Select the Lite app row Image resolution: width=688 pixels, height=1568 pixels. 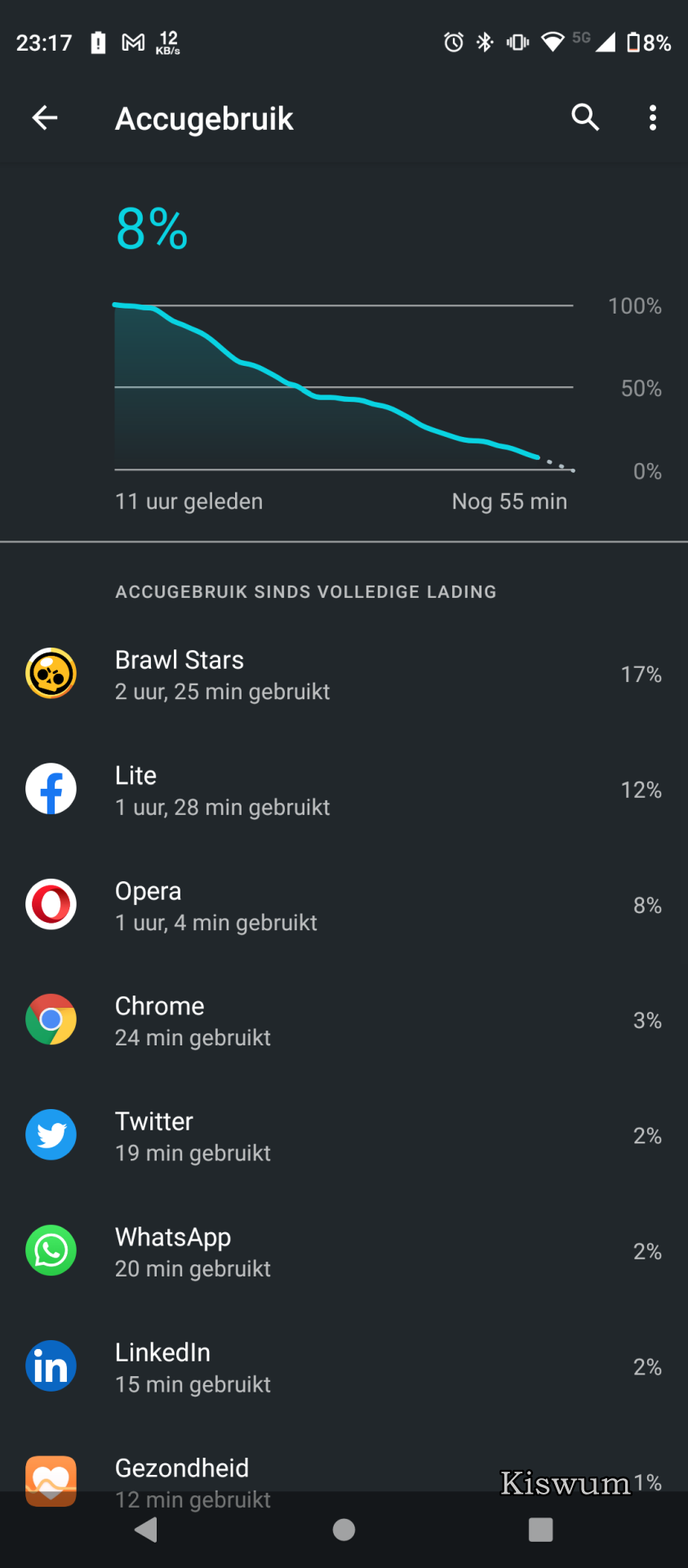[344, 790]
